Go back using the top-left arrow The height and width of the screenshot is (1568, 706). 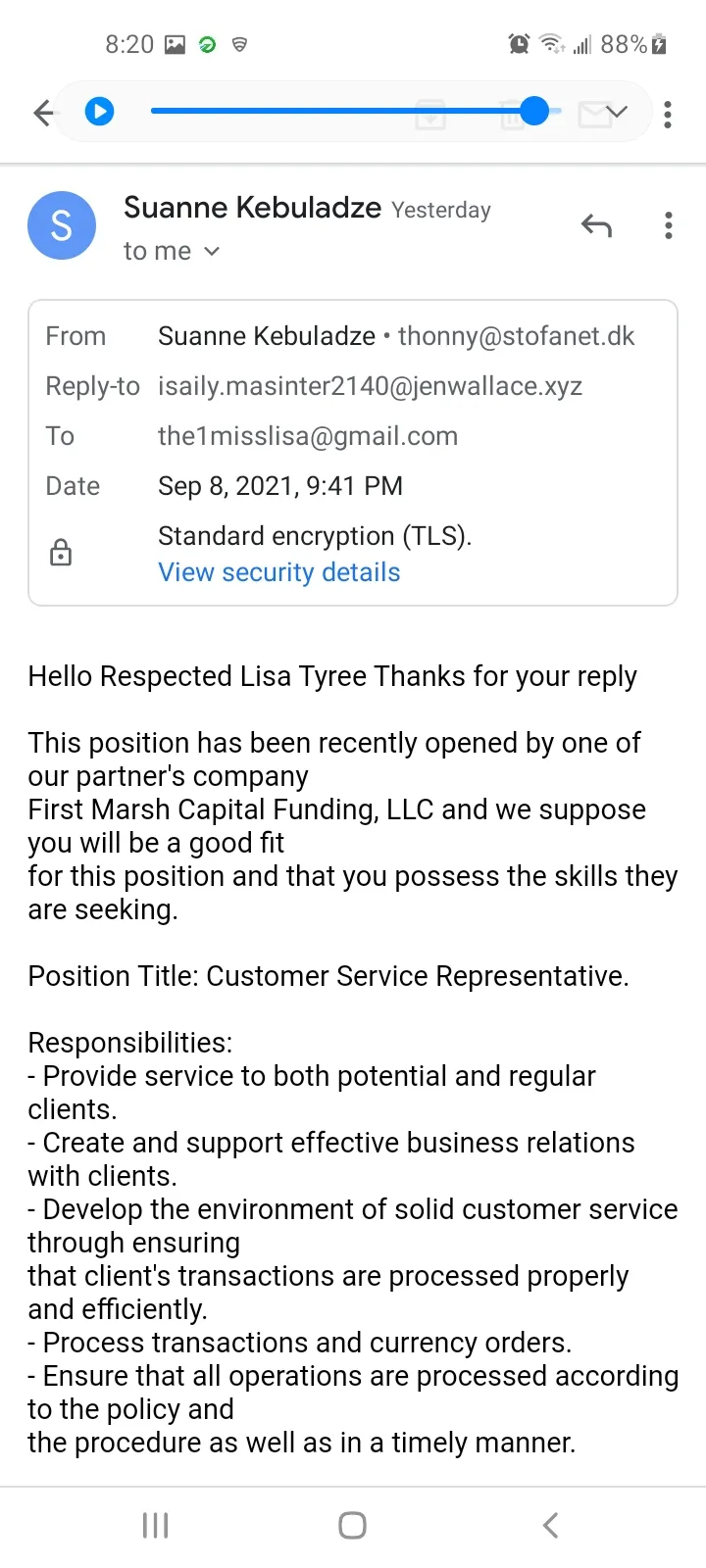click(x=43, y=113)
